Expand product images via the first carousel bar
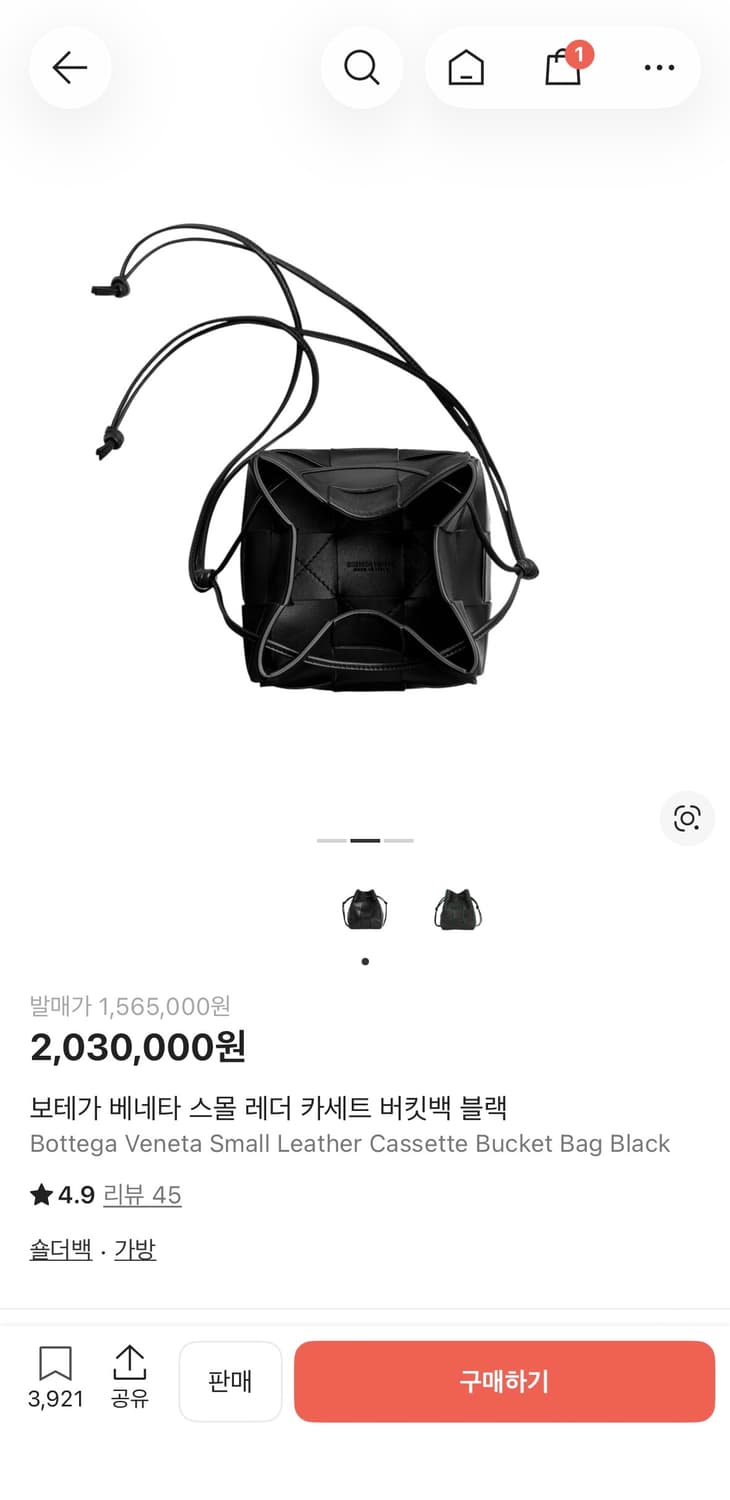Screen dimensions: 730x1500 [331, 840]
